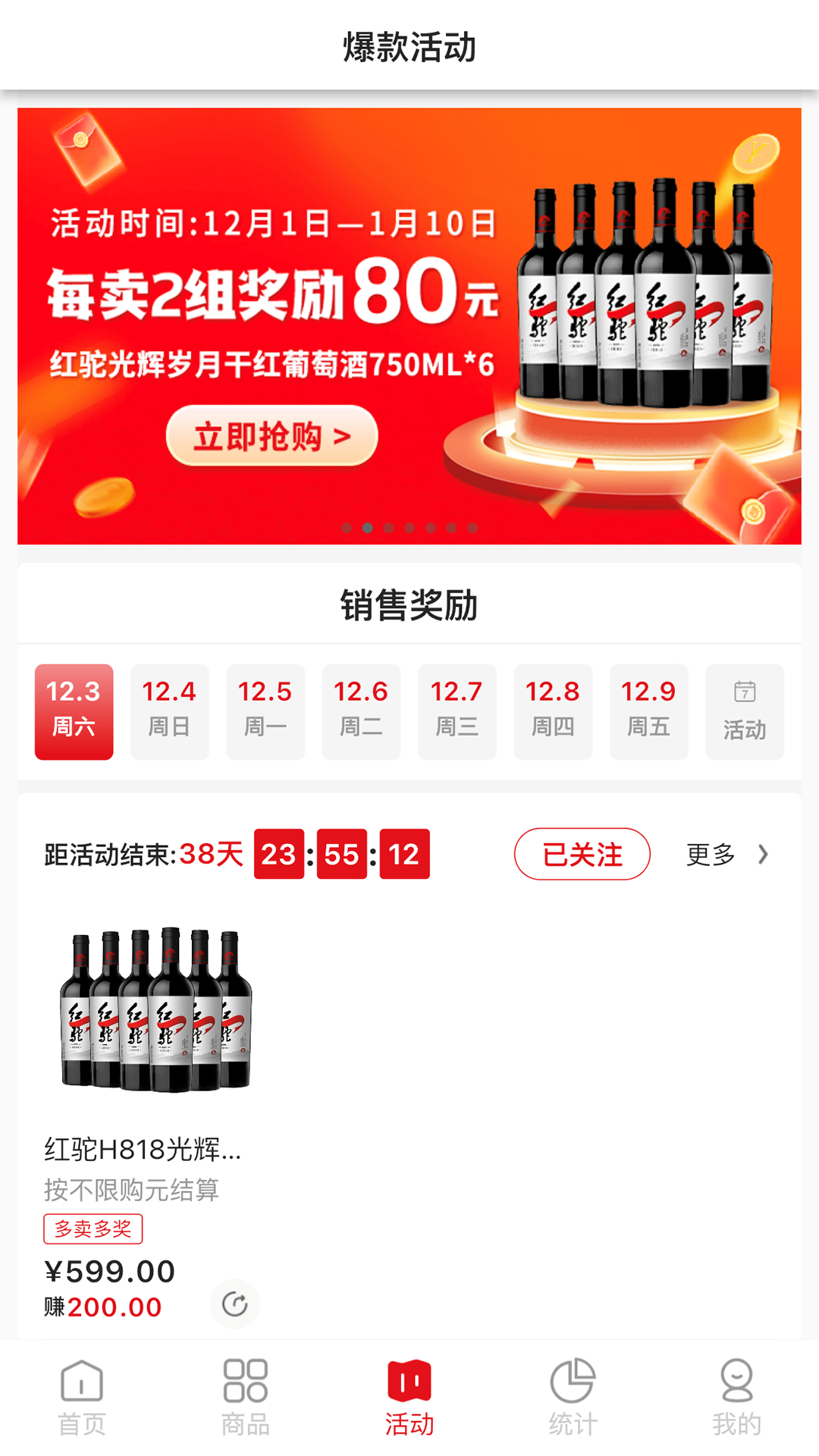This screenshot has height=1456, width=819.
Task: Open the 红驼H818光辉 product title link
Action: point(143,1150)
